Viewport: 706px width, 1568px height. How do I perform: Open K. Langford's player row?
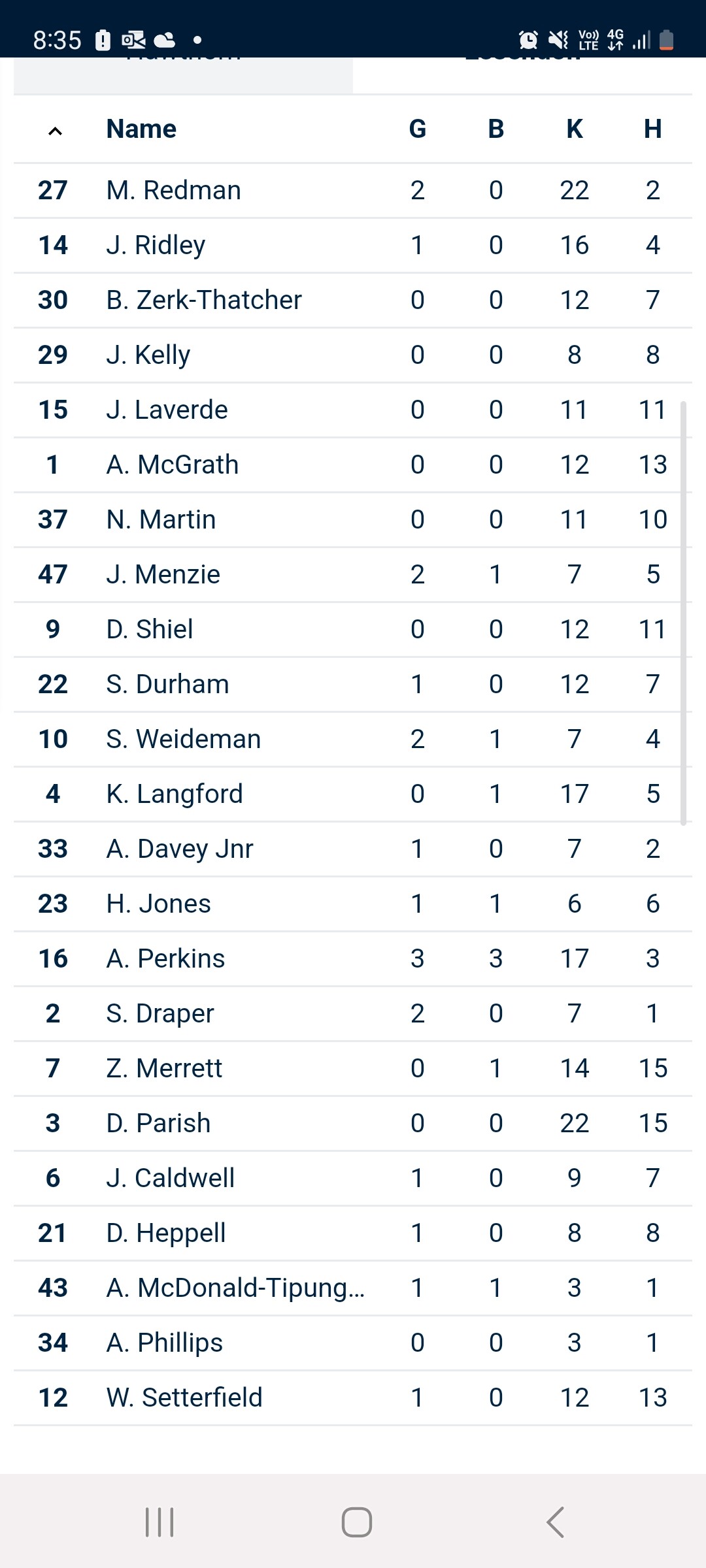[353, 794]
